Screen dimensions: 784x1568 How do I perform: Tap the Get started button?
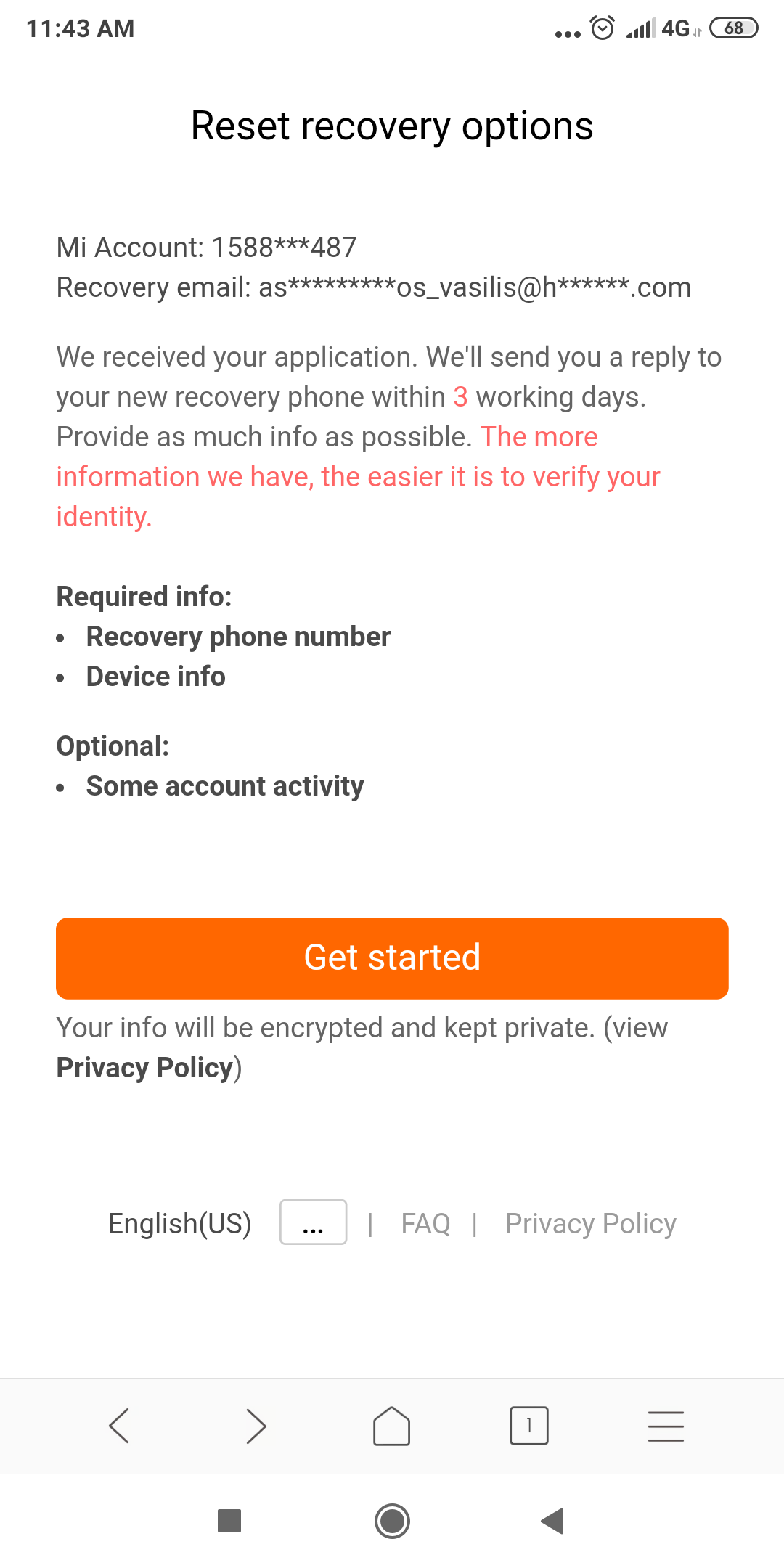(392, 958)
